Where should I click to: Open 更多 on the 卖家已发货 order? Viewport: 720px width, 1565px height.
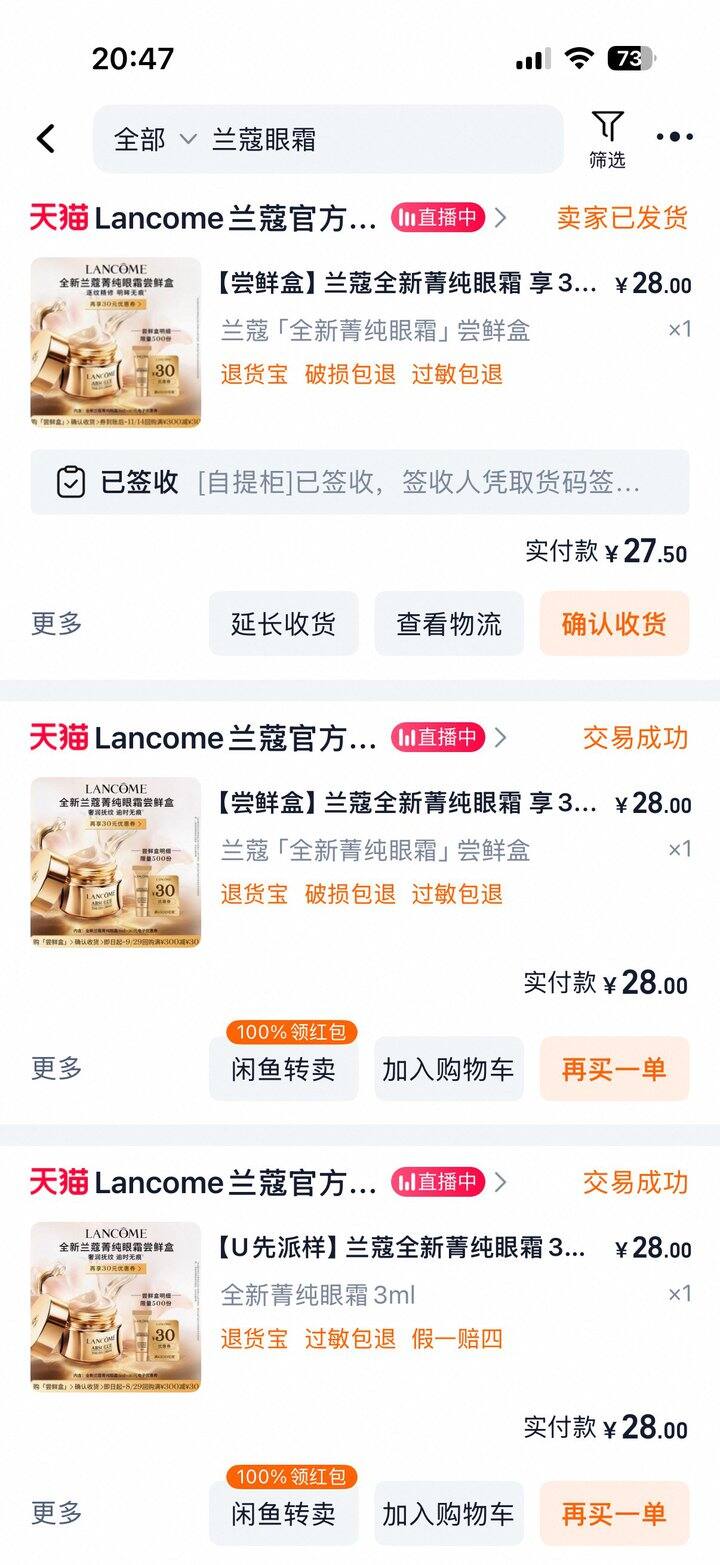tap(57, 624)
